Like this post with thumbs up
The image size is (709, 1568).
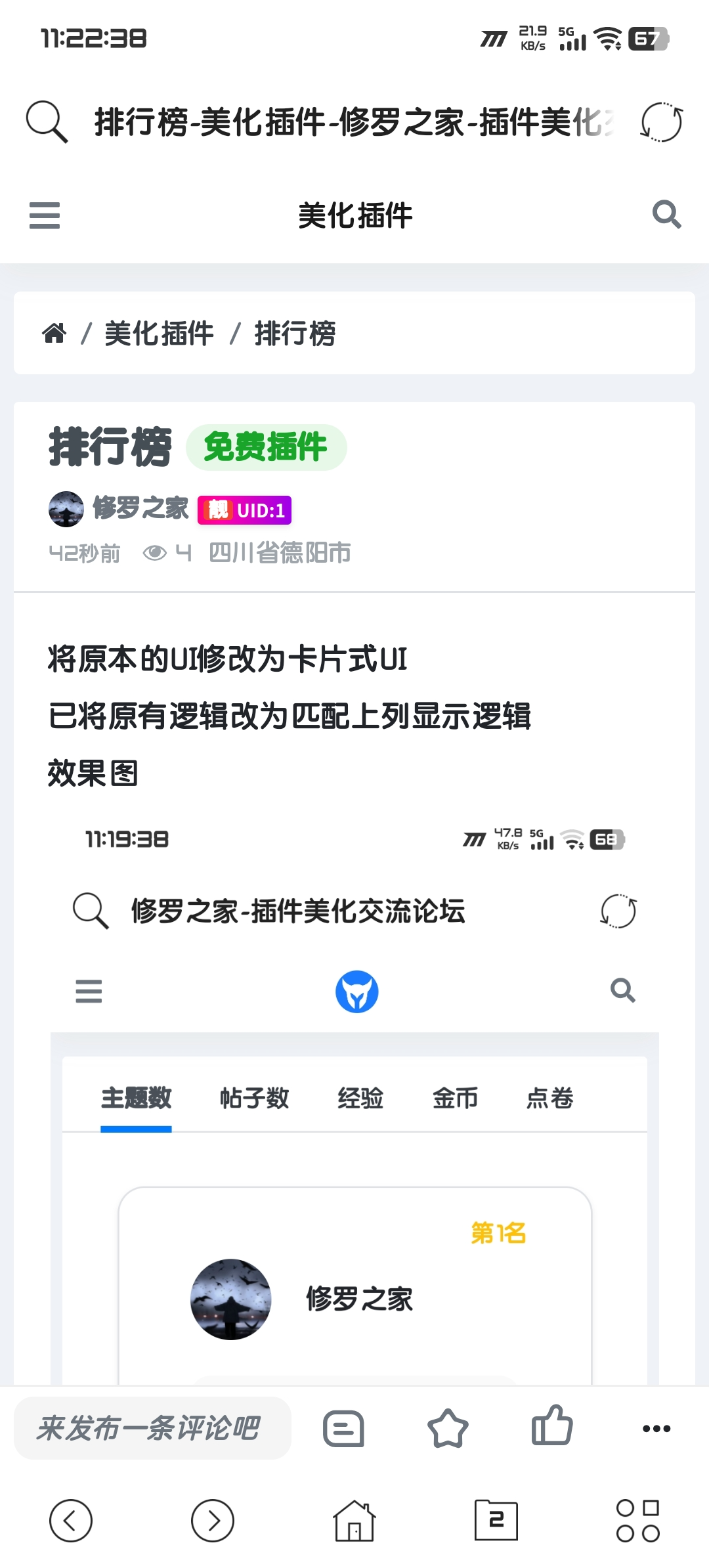point(552,1427)
